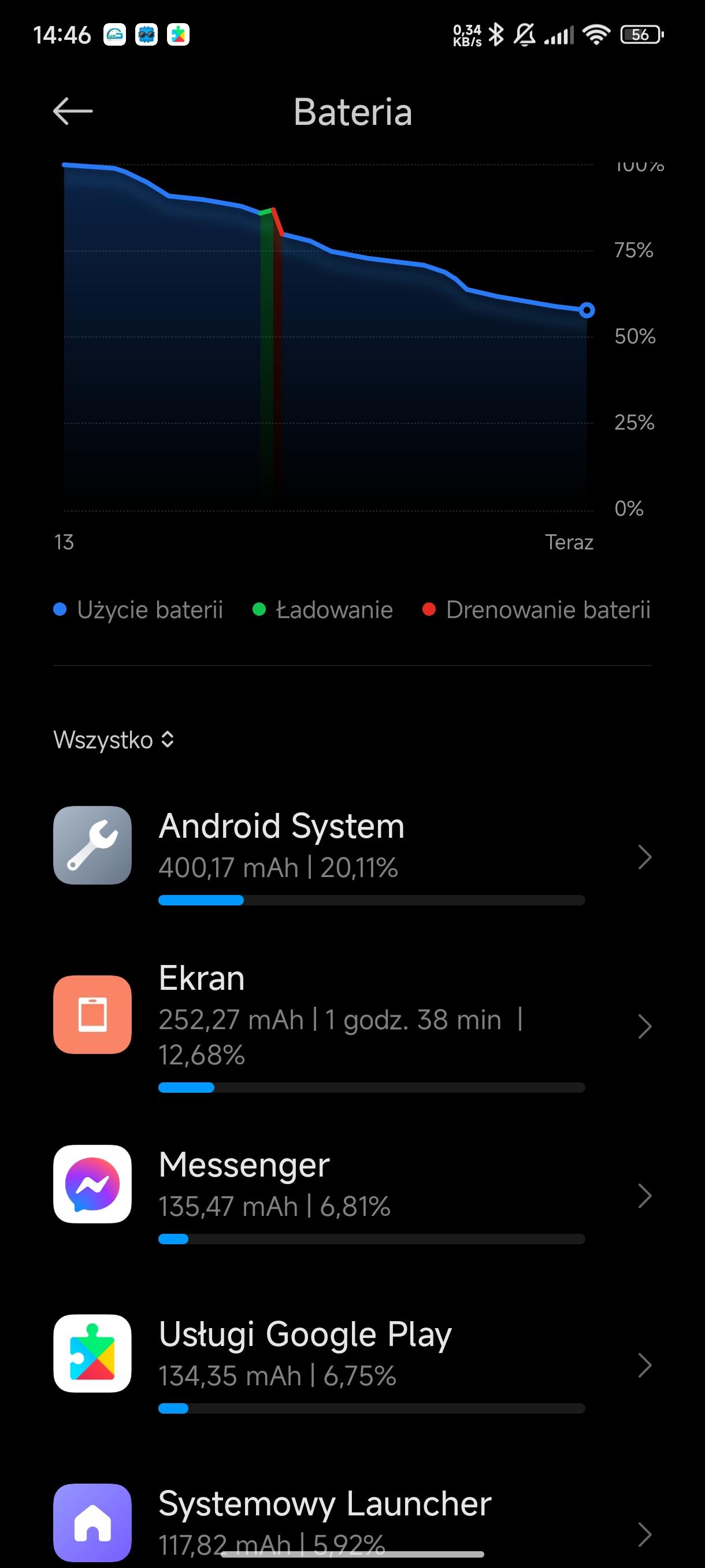The width and height of the screenshot is (705, 1568).
Task: Open Messenger battery usage details
Action: 352,1195
